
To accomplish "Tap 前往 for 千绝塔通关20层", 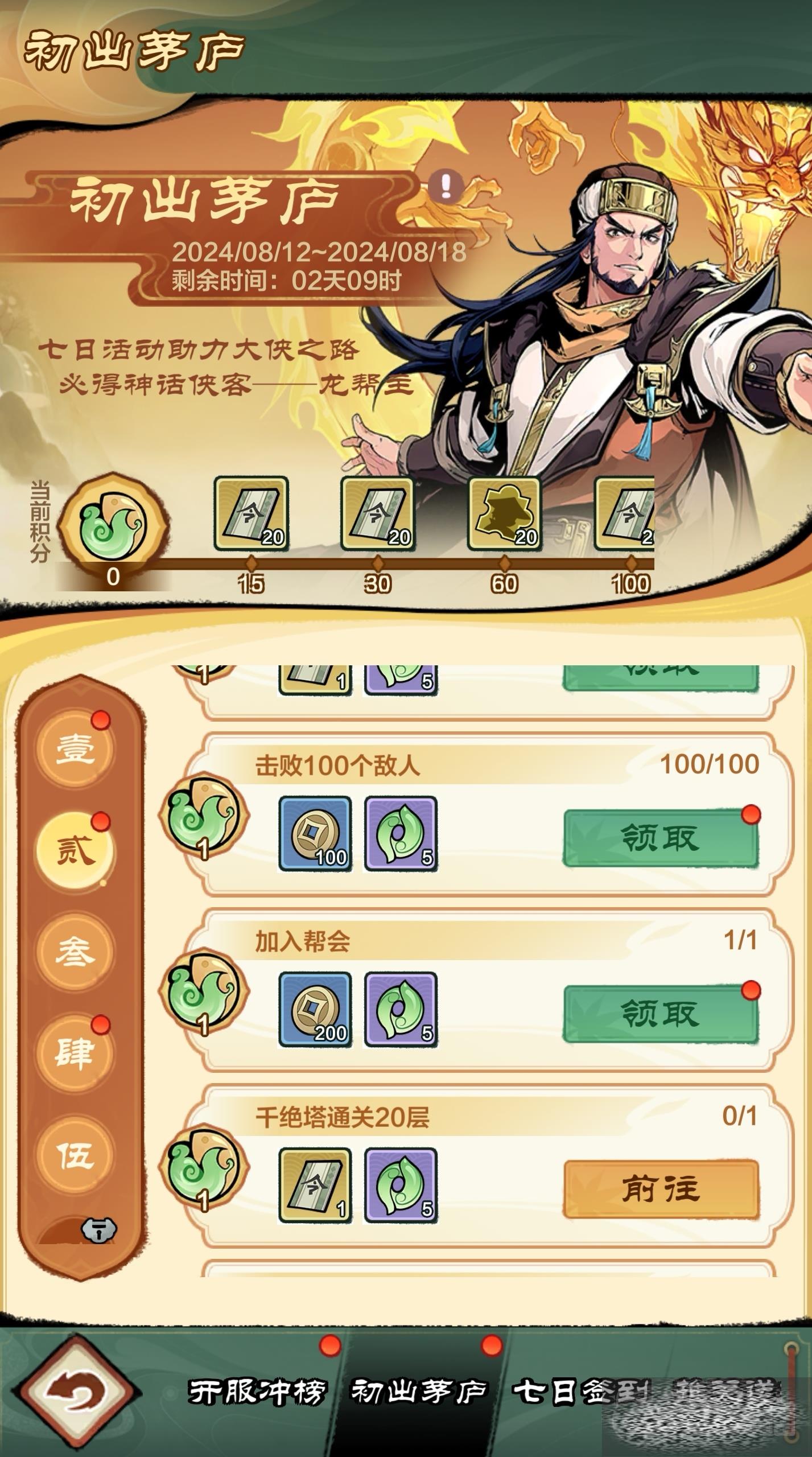I will 661,1190.
